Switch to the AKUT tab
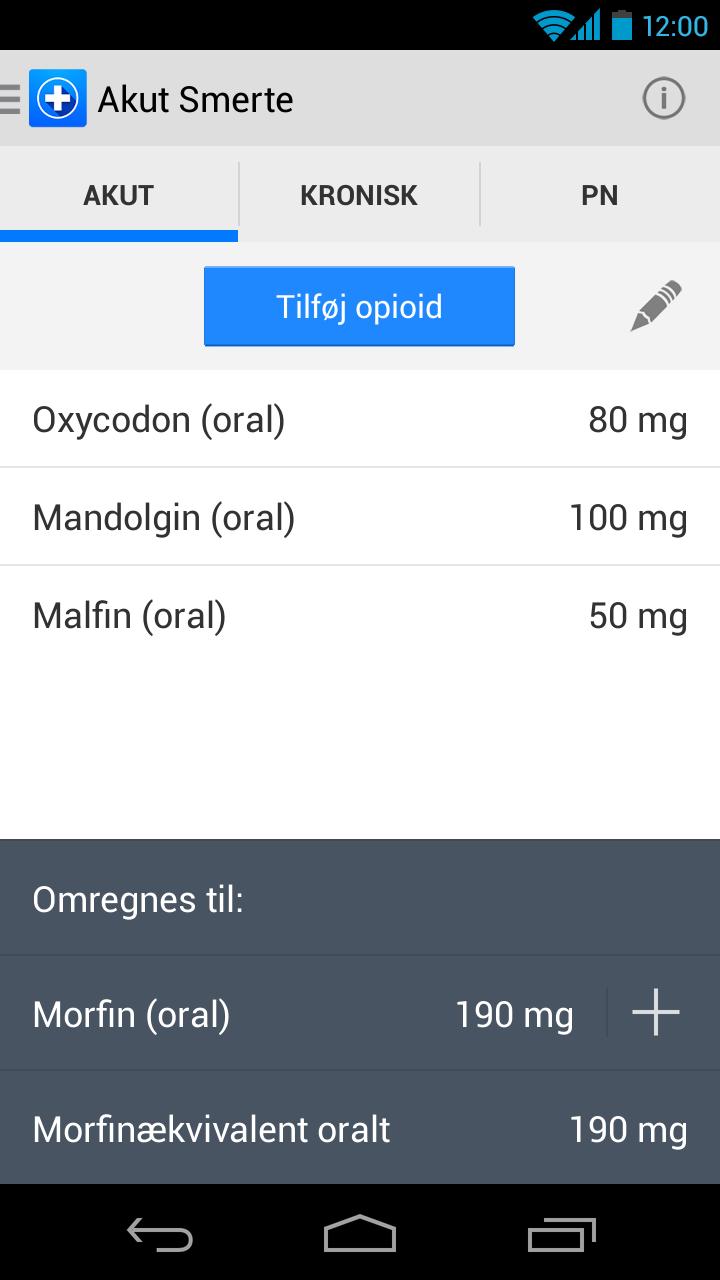This screenshot has height=1280, width=720. (119, 195)
